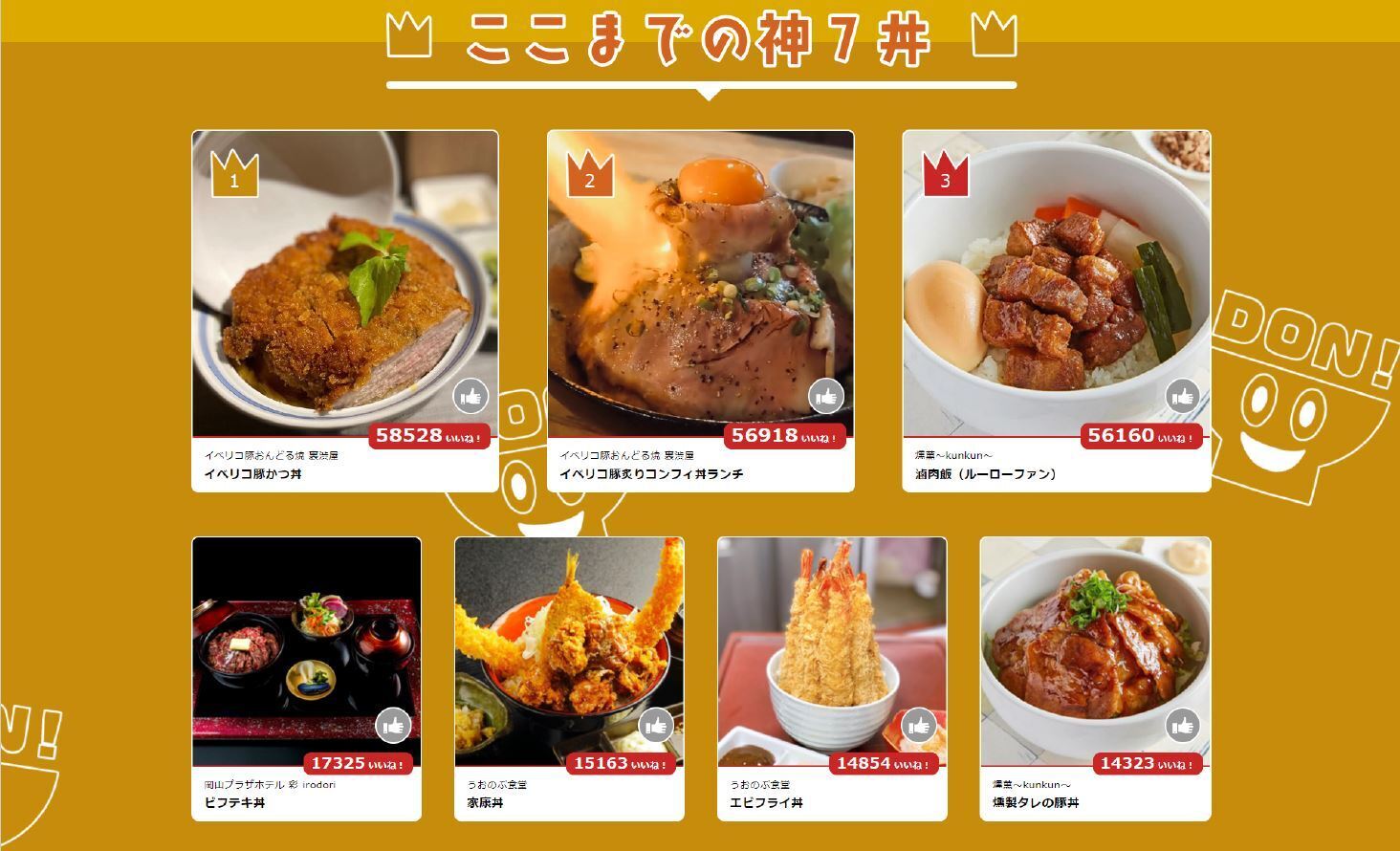Like the 燻製タレの豚丼 dish
The image size is (1400, 851).
pos(1182,727)
